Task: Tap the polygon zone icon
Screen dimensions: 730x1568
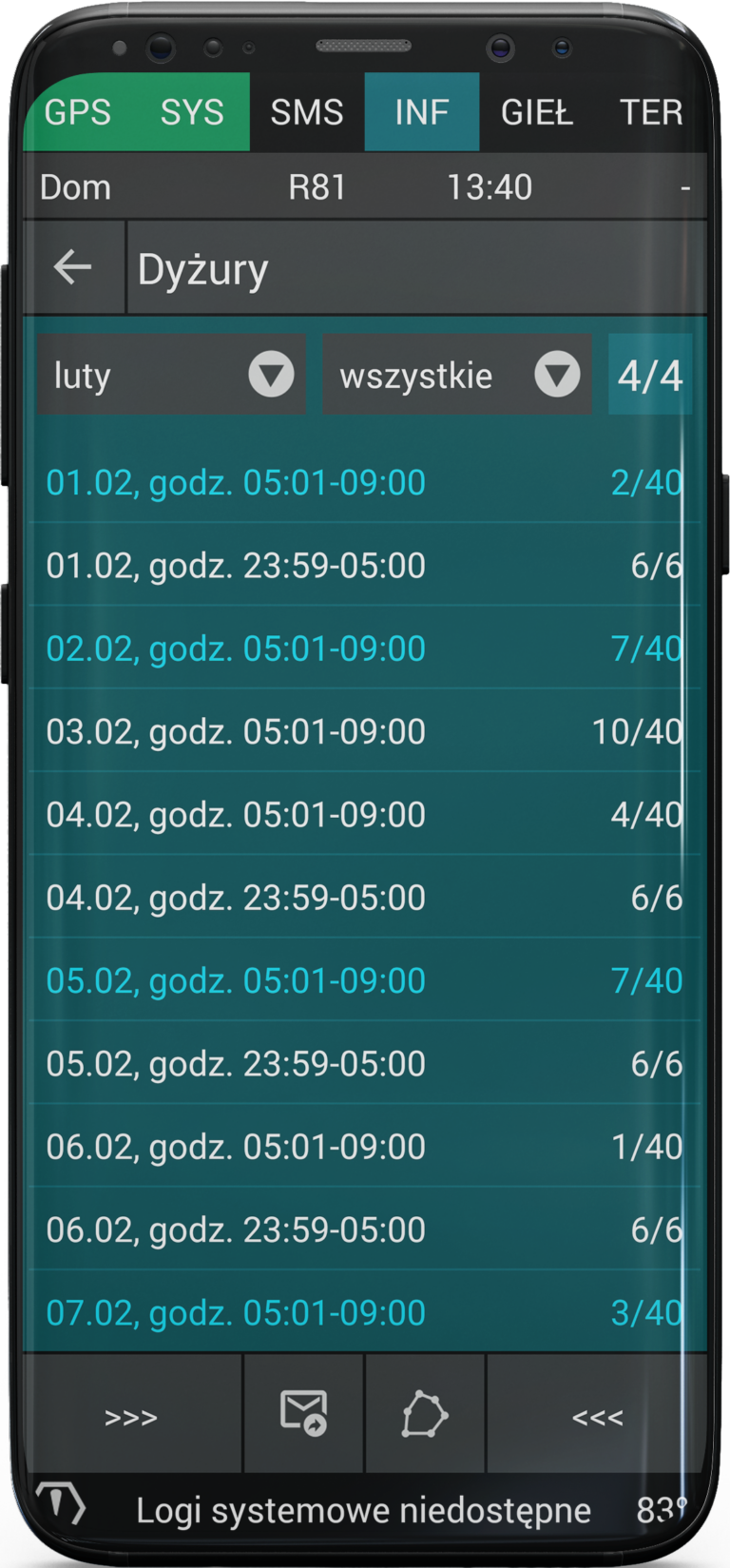Action: pos(425,1415)
